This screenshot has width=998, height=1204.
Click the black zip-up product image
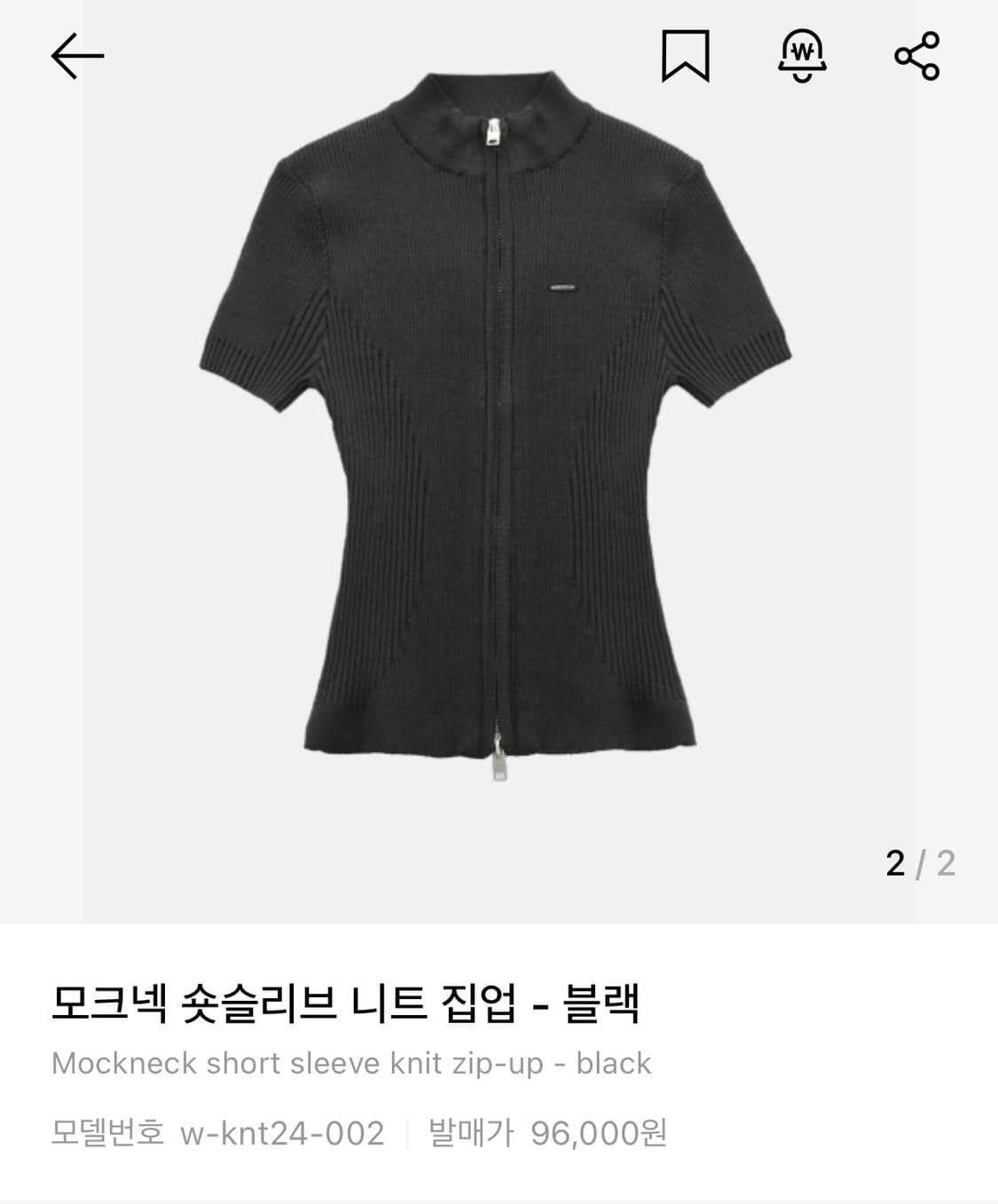(499, 444)
